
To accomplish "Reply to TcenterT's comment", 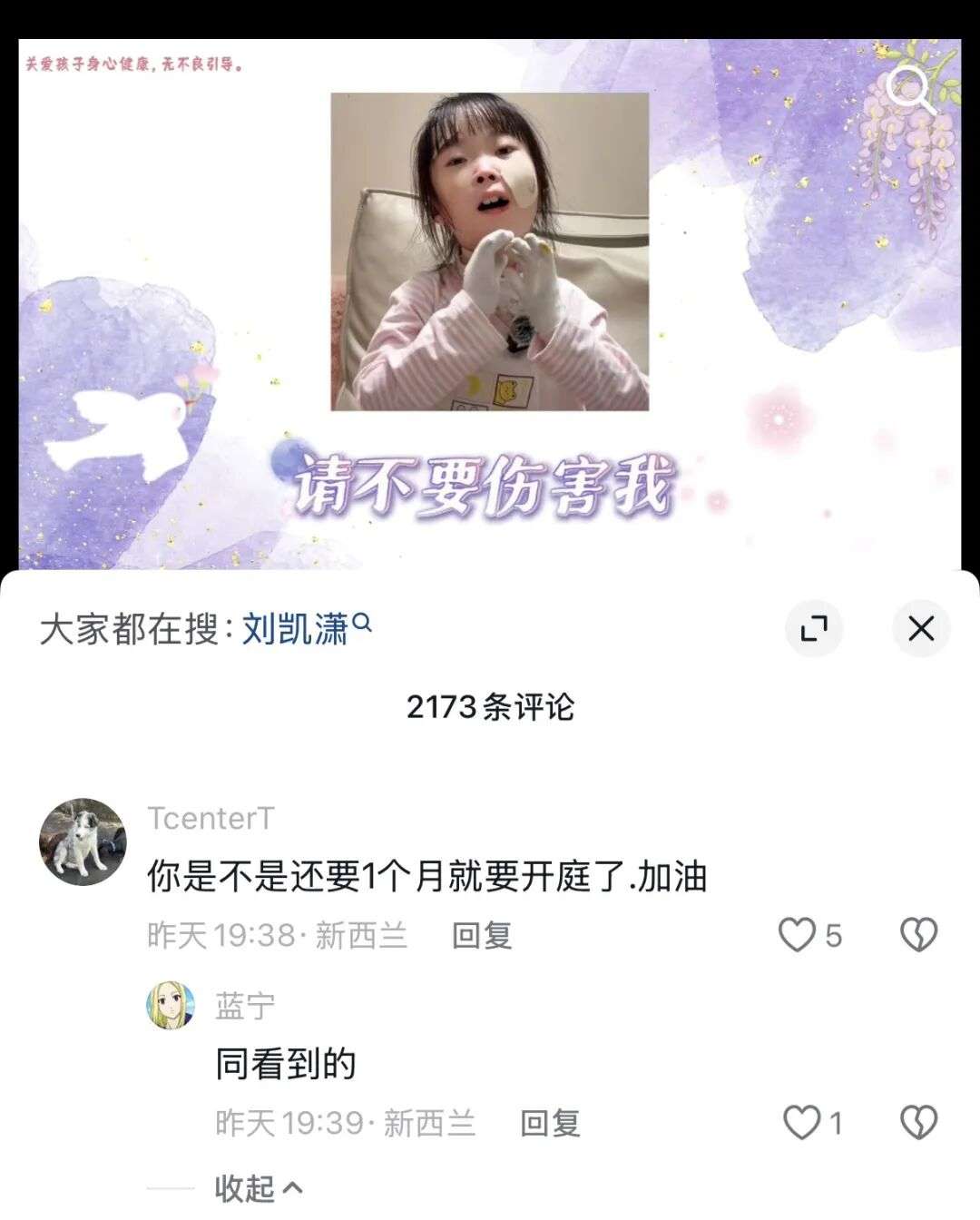I will tap(482, 936).
